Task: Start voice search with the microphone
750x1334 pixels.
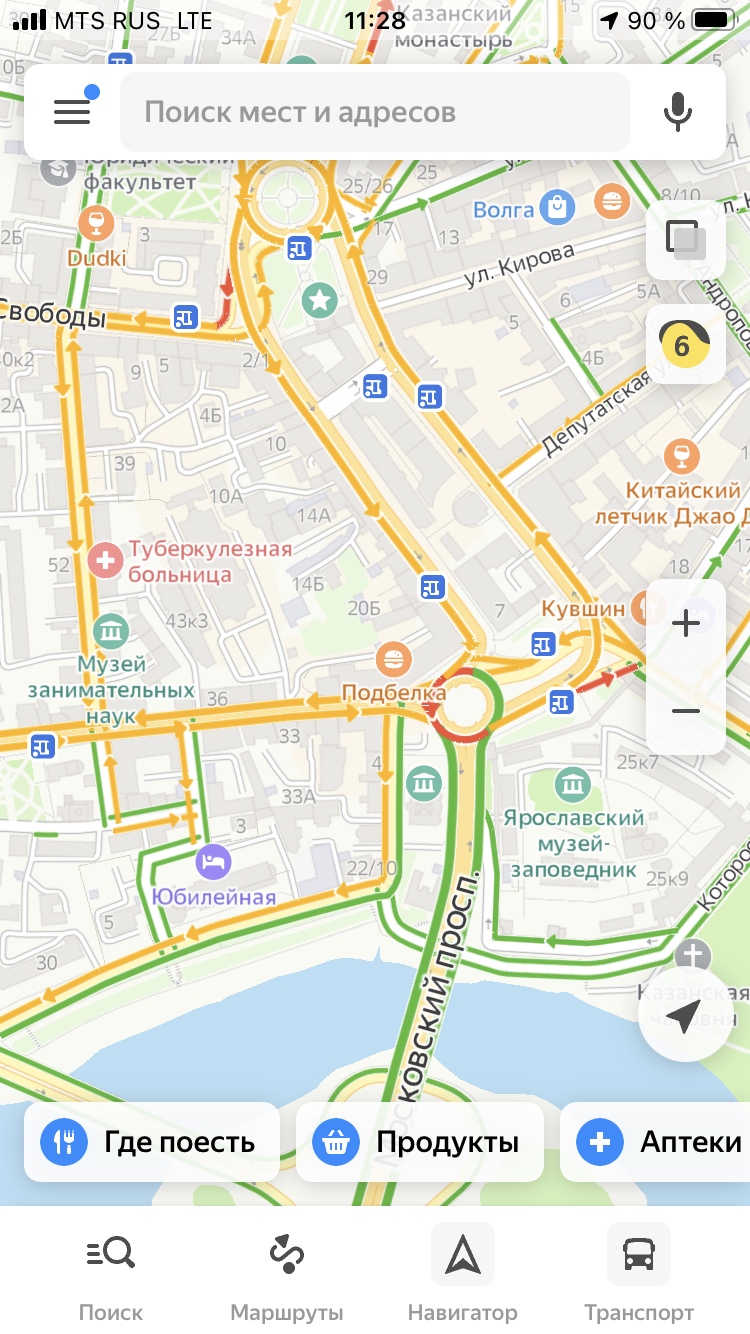Action: point(677,111)
